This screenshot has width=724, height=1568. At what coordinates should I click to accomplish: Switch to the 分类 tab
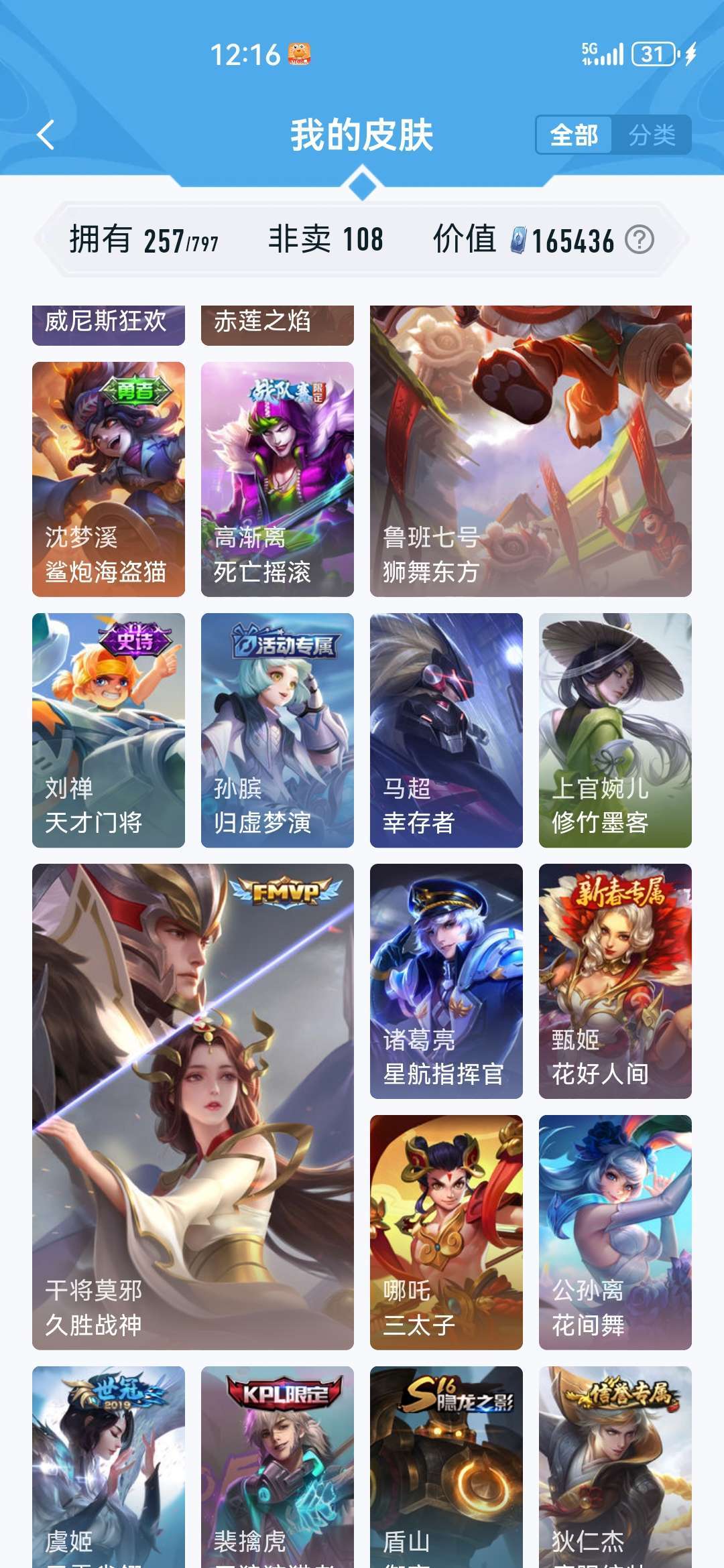pyautogui.click(x=652, y=135)
